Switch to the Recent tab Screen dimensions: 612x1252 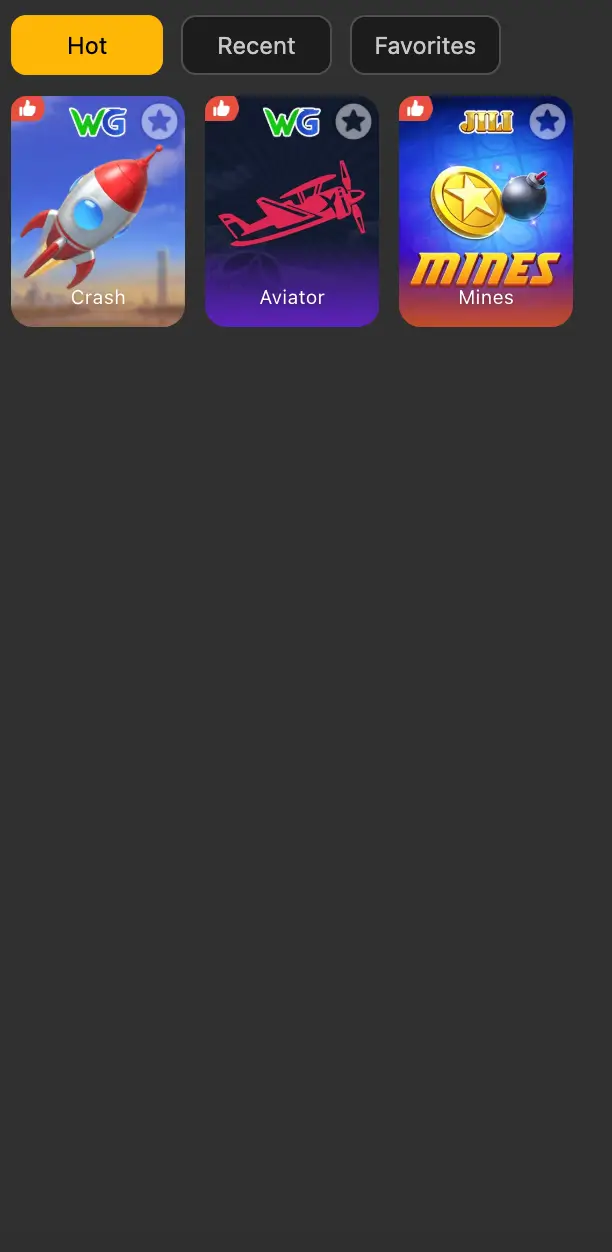tap(256, 45)
